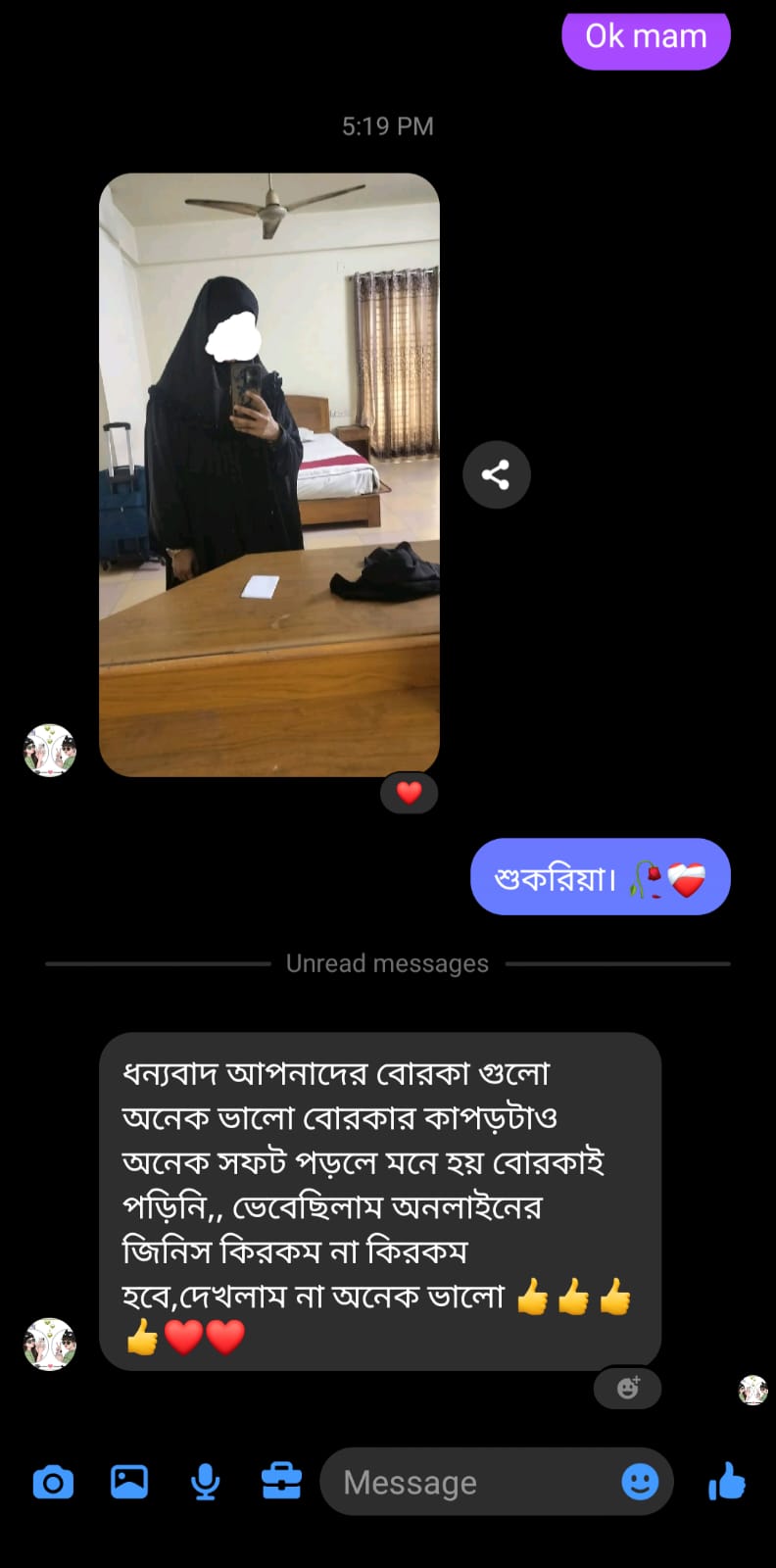Open the gallery image picker
776x1568 pixels.
129,1482
